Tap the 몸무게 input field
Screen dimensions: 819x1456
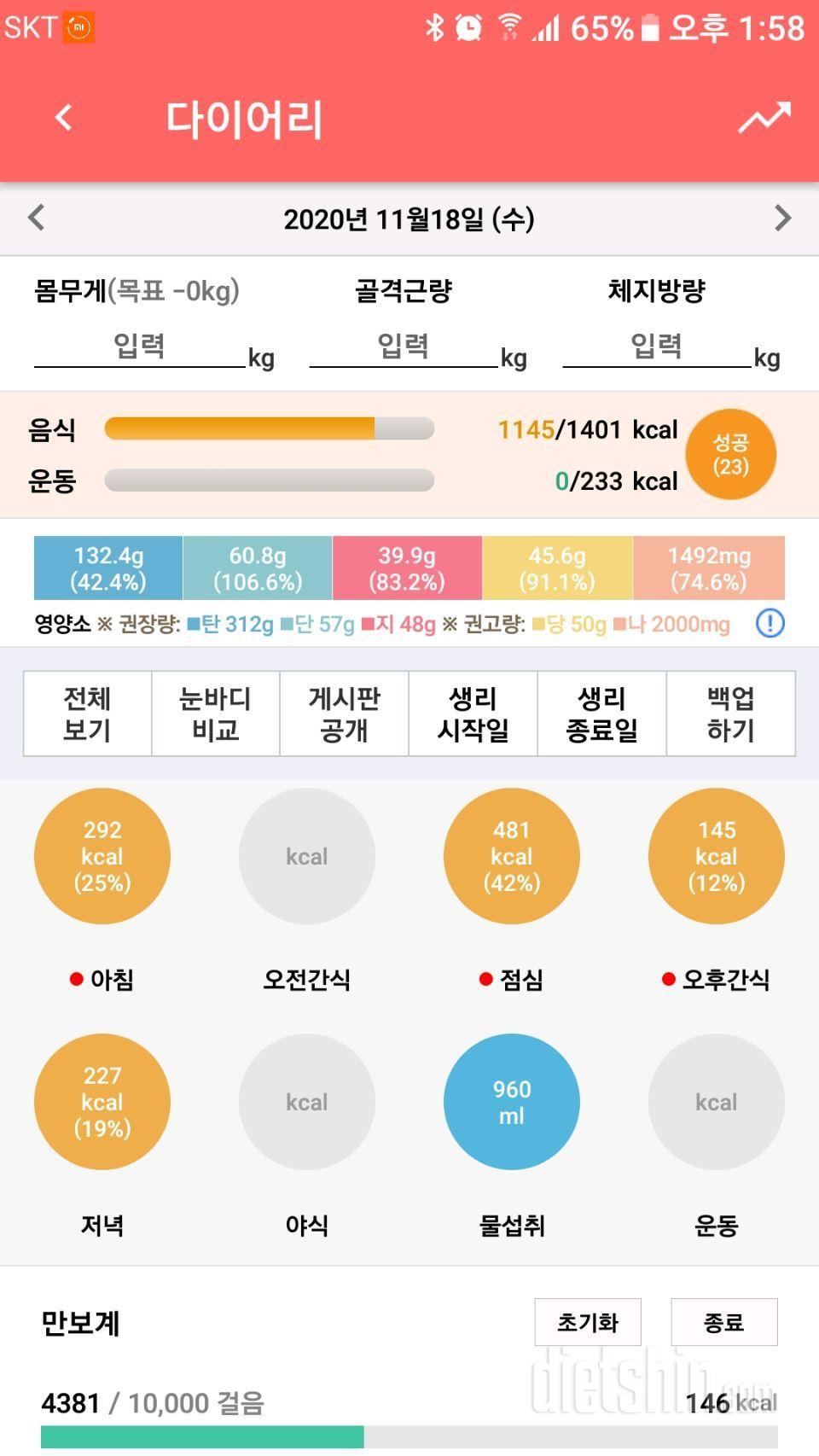pos(139,347)
